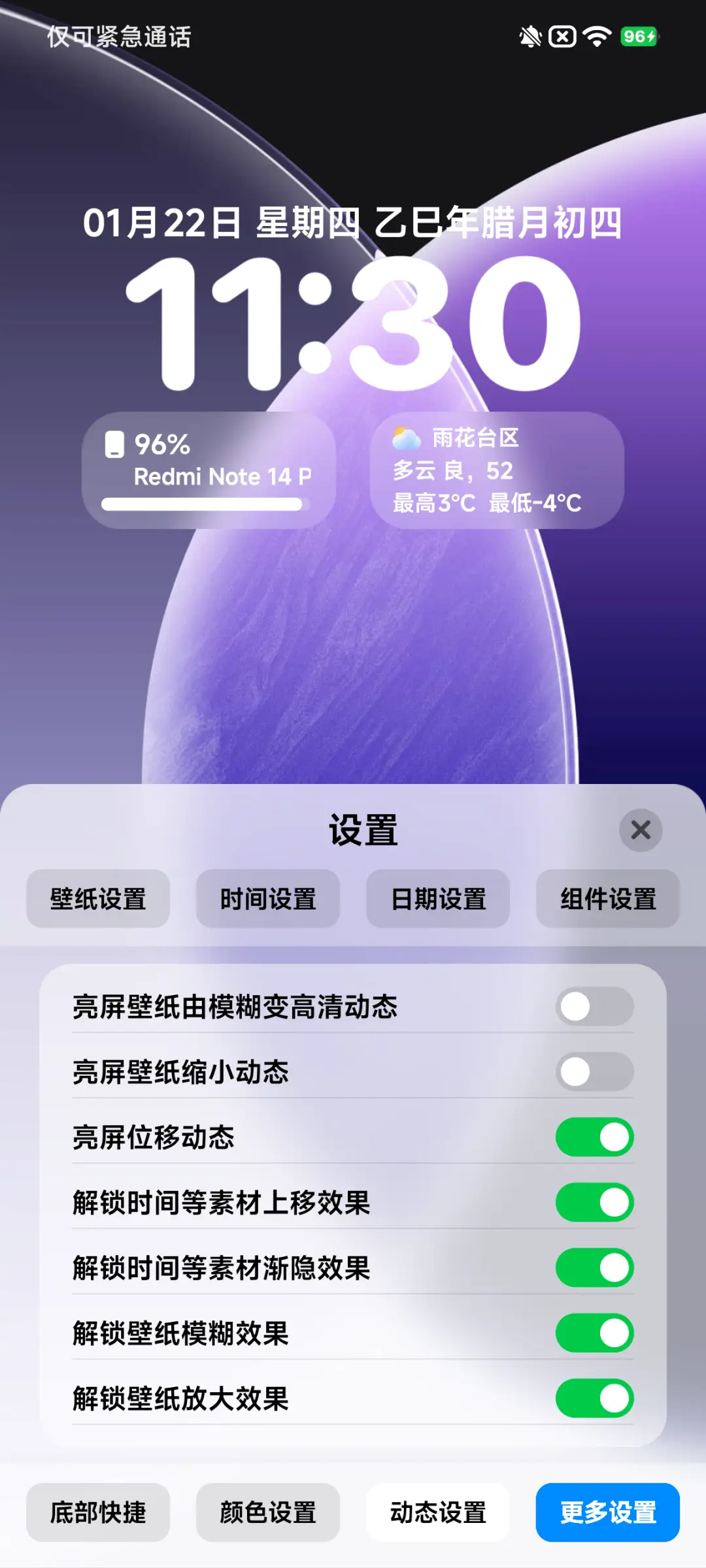Tap the phone battery icon in the 96% widget
Image resolution: width=706 pixels, height=1568 pixels.
(115, 446)
